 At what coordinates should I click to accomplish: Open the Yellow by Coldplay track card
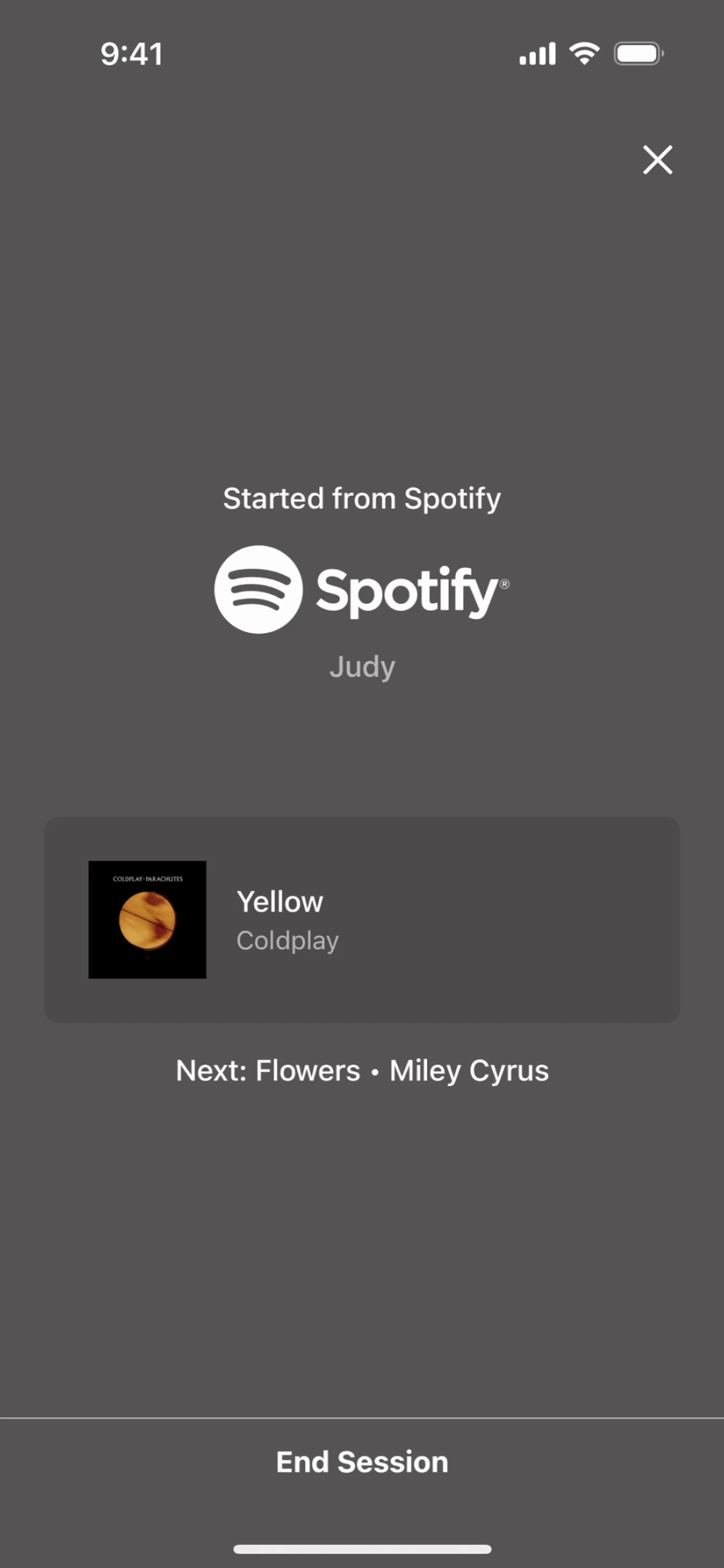click(362, 919)
